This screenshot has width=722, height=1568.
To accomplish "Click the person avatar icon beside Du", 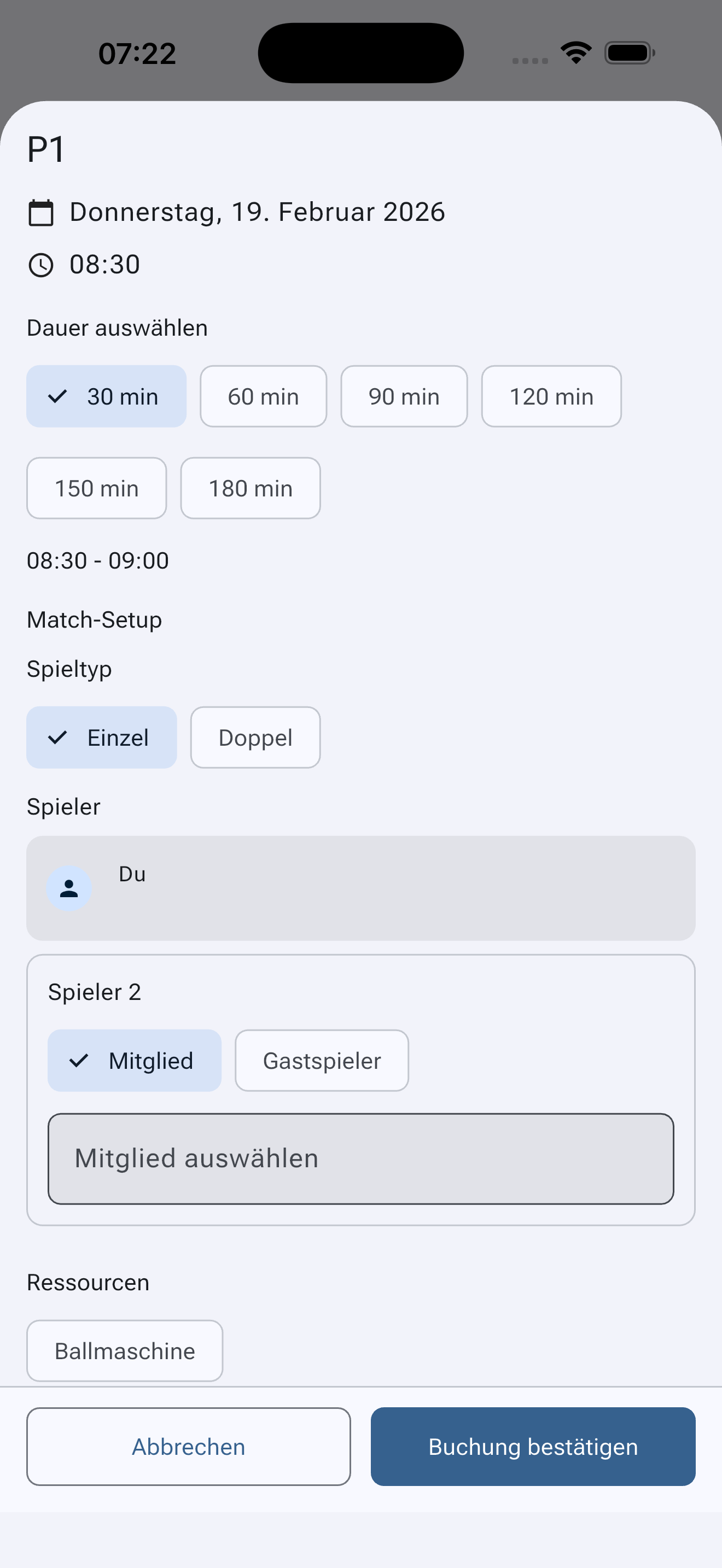I will (69, 887).
